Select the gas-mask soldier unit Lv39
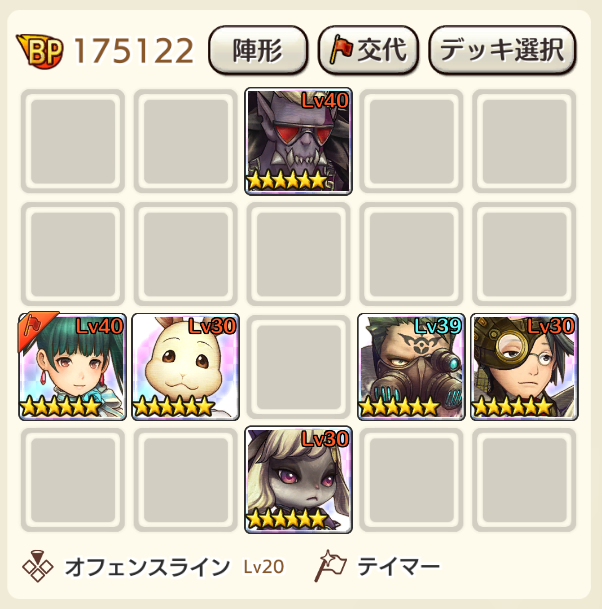Image resolution: width=602 pixels, height=609 pixels. (411, 366)
